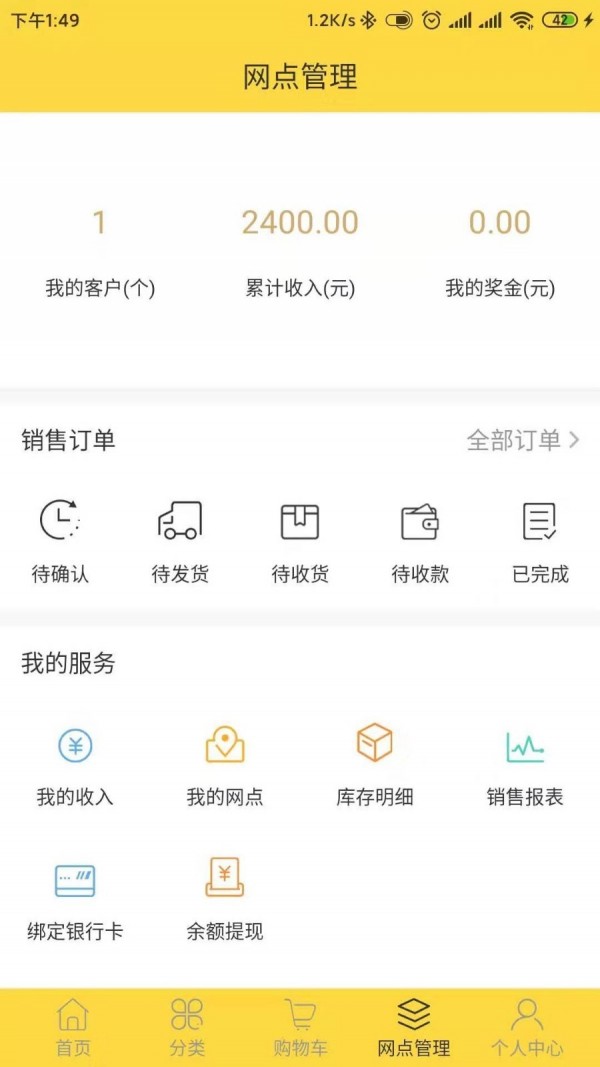Switch to the 首页 tab

pos(72,1028)
